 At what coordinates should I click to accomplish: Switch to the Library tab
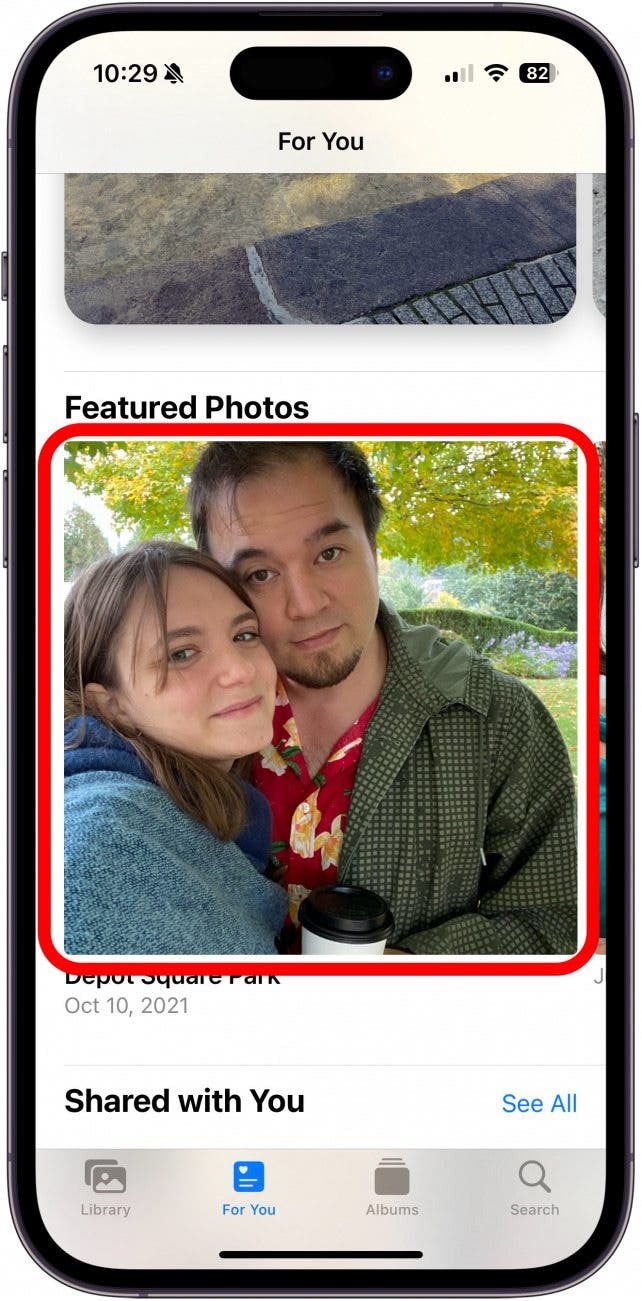[x=106, y=1188]
